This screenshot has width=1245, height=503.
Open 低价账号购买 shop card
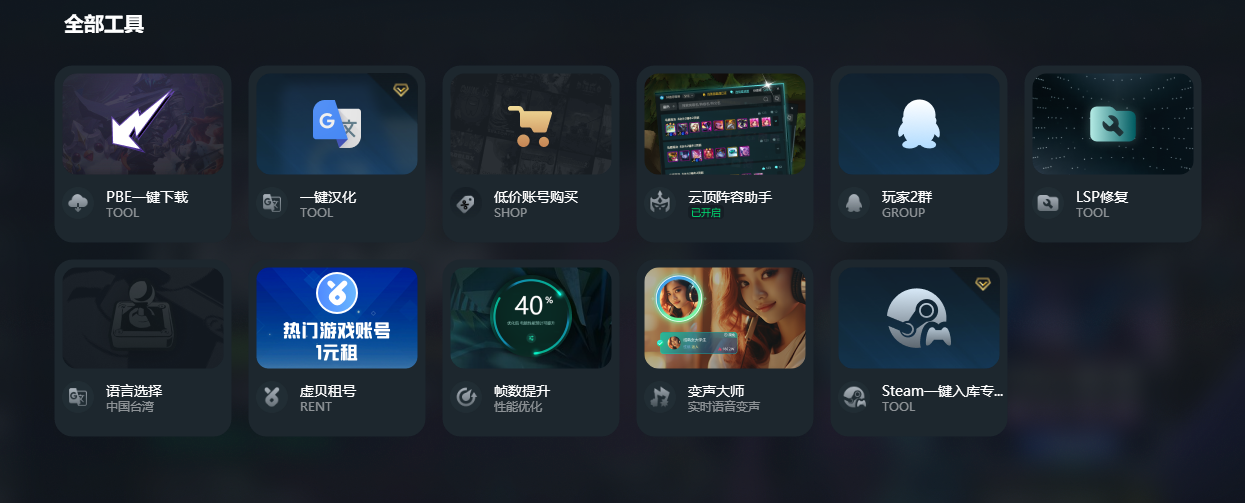click(531, 125)
